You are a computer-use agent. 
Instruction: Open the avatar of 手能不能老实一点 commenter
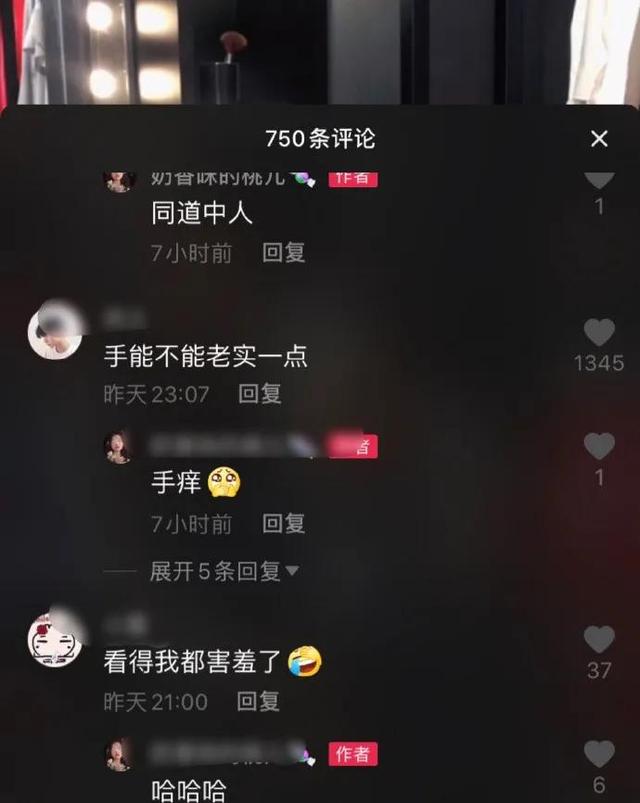pos(54,333)
